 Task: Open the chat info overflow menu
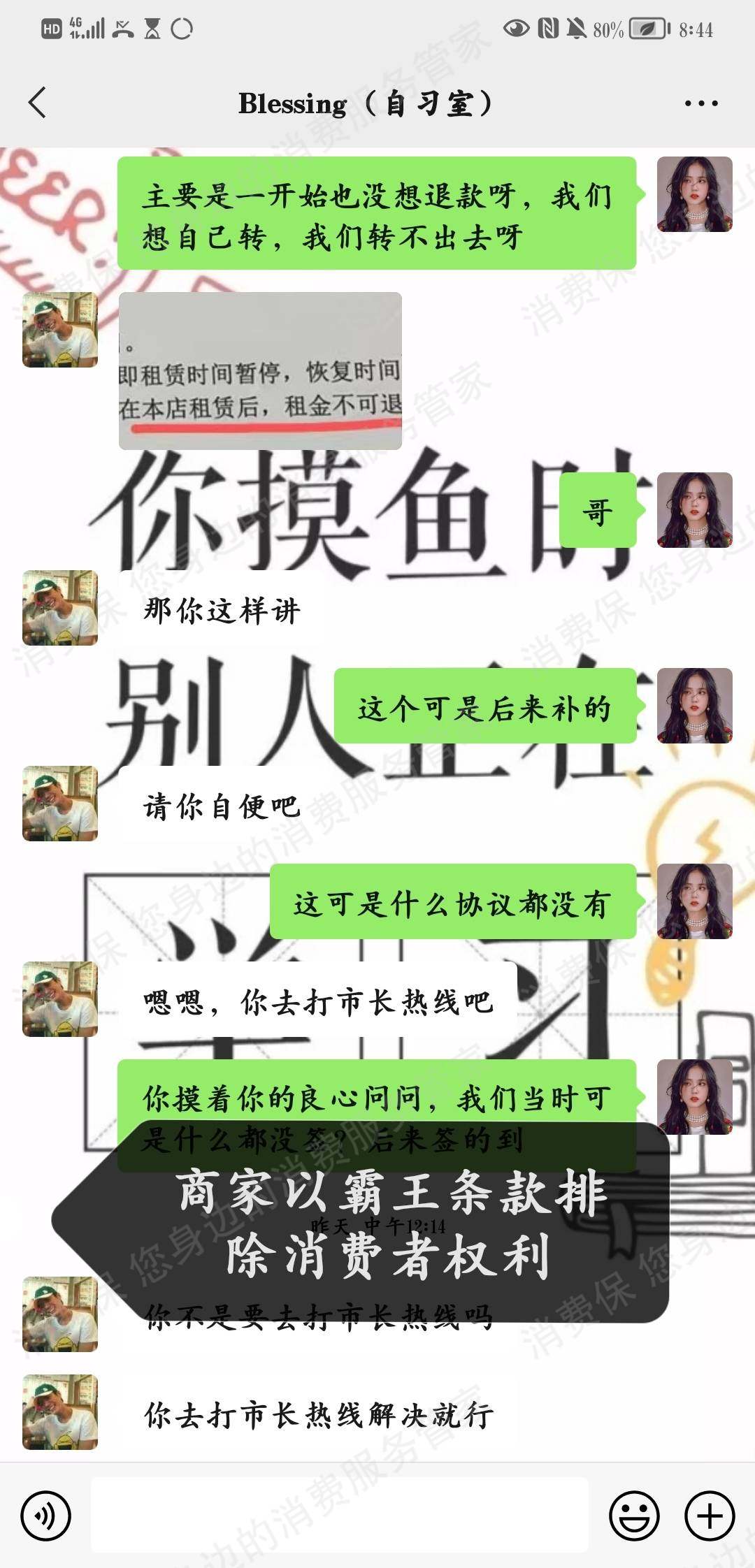pyautogui.click(x=700, y=103)
